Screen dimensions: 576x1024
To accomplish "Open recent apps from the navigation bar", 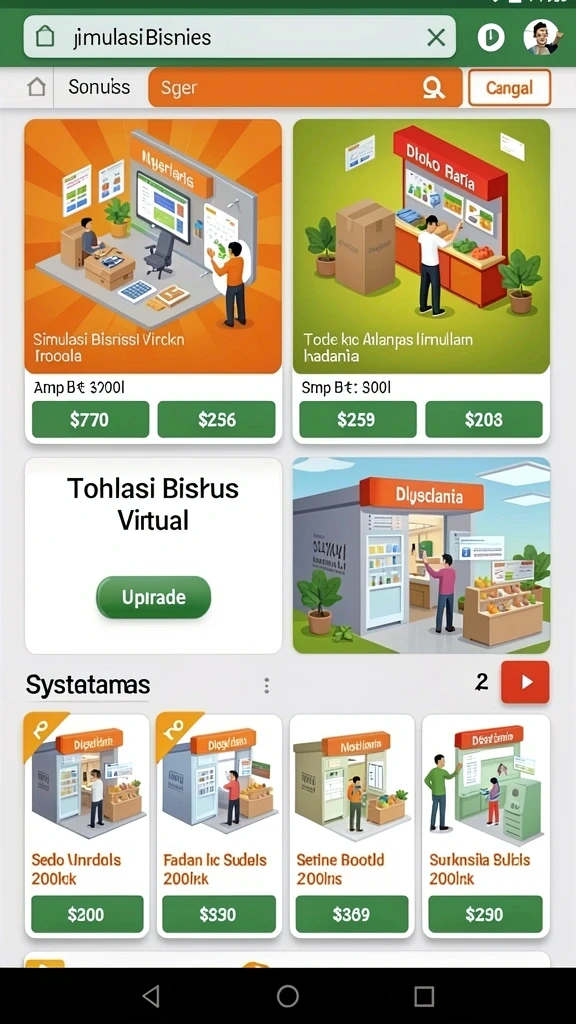I will (x=424, y=996).
